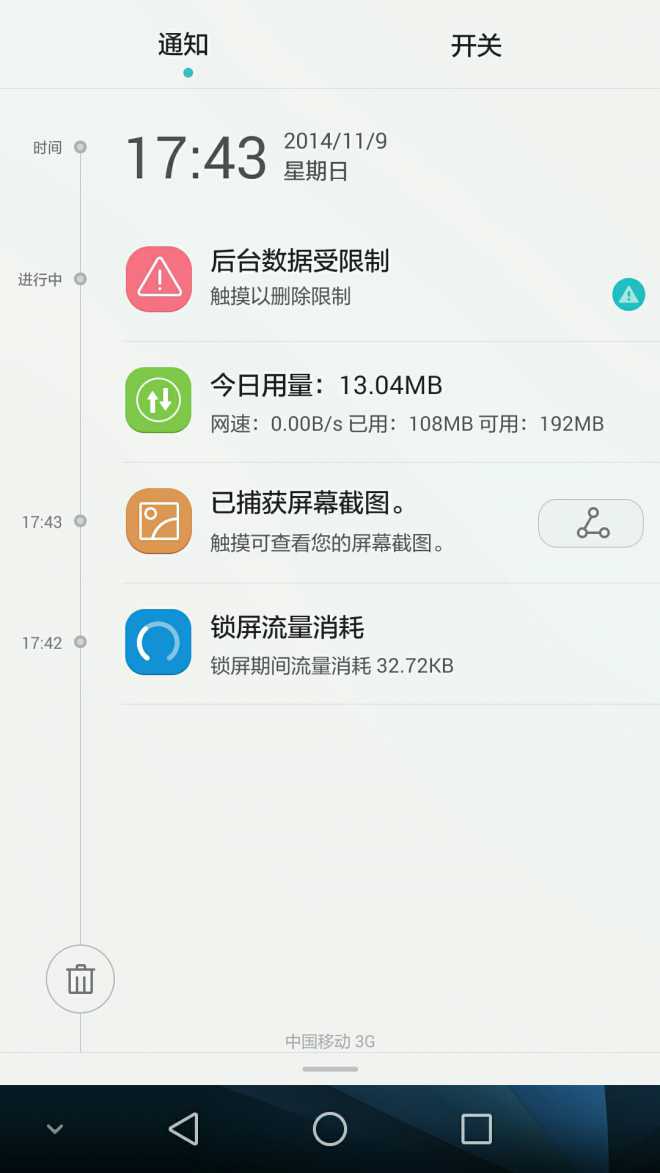This screenshot has height=1173, width=660.
Task: Open the 今日用量 data usage notification
Action: [x=390, y=402]
